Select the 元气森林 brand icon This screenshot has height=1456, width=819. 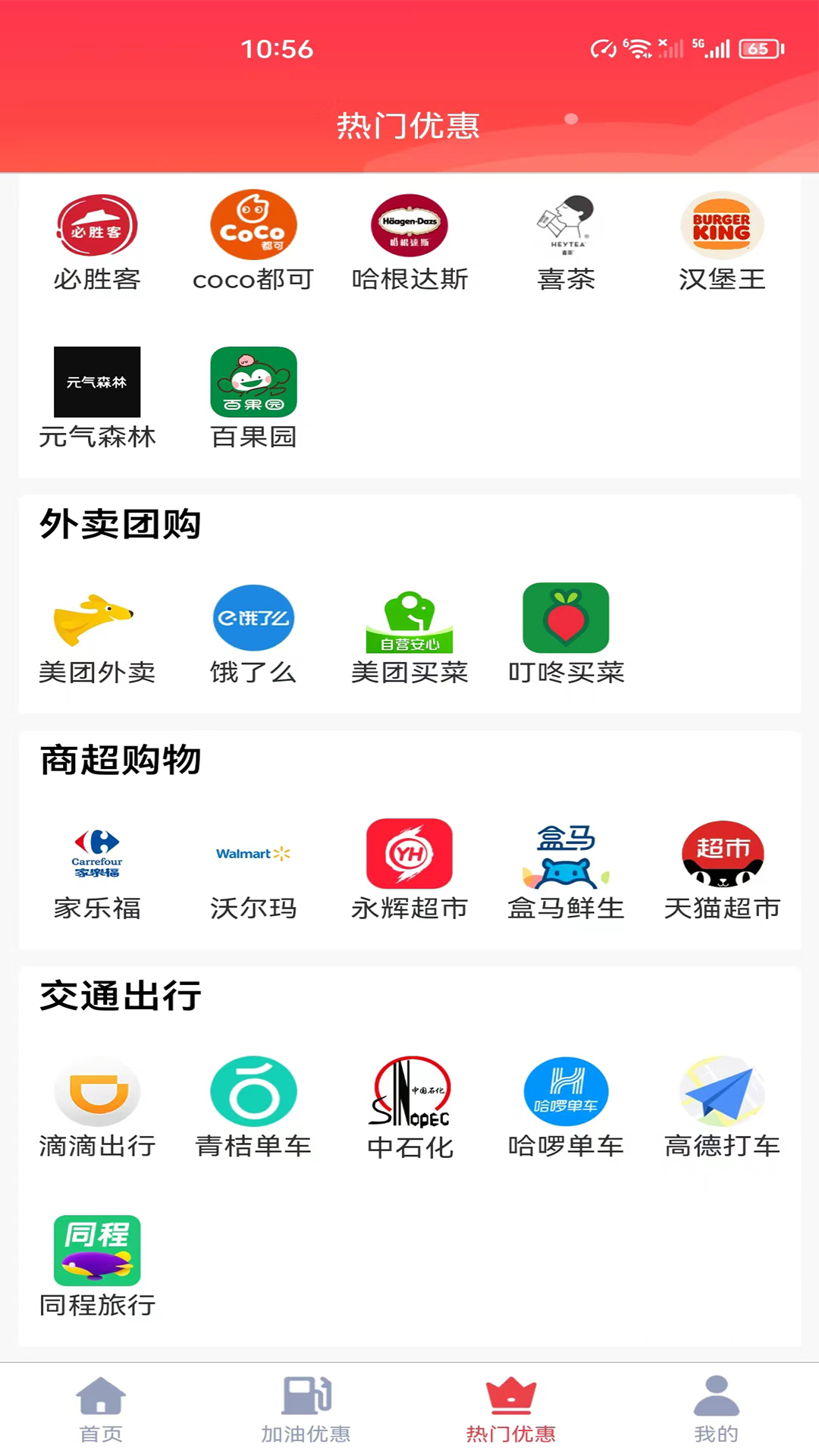(x=97, y=382)
